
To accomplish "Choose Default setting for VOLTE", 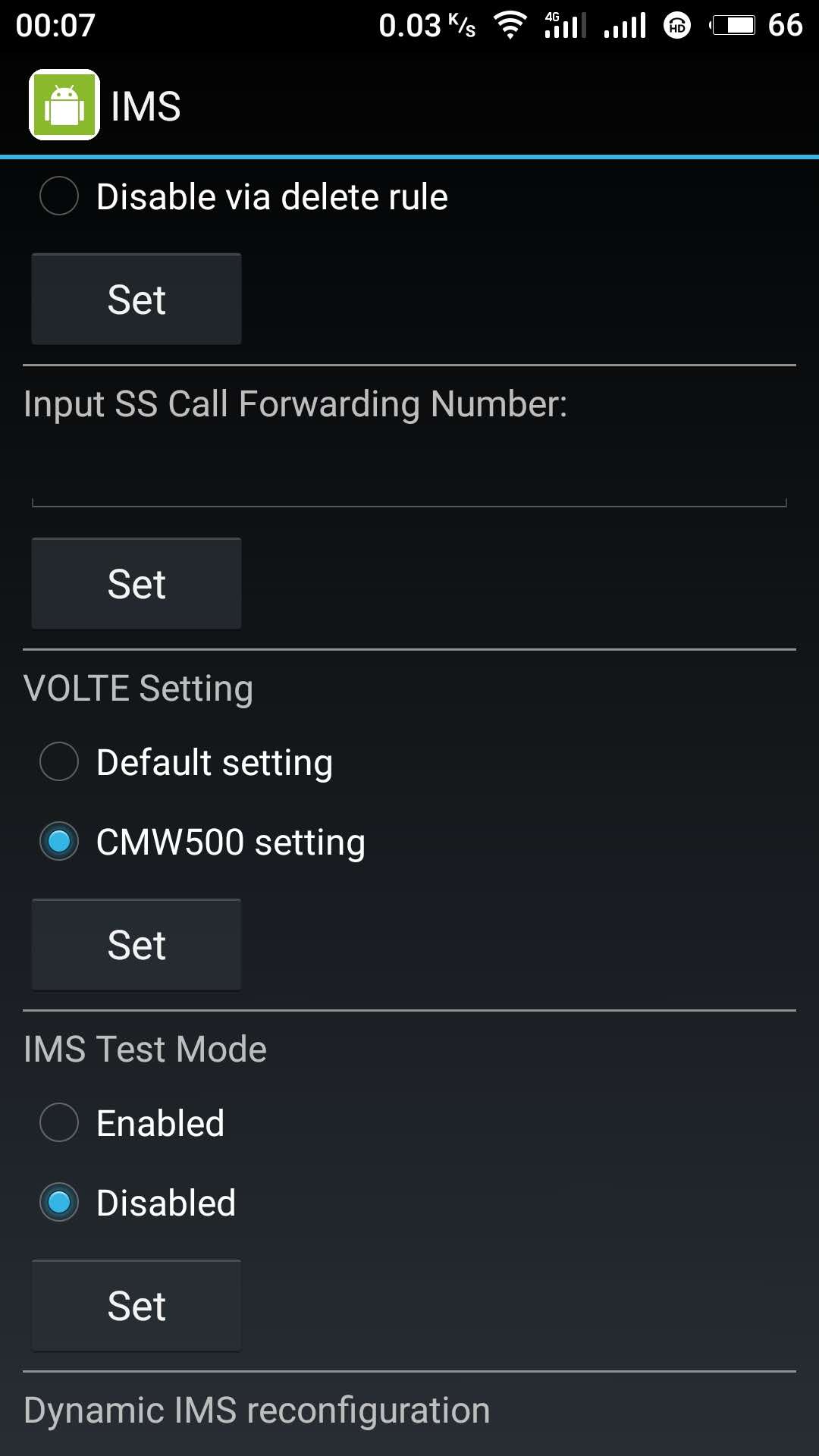I will click(x=186, y=761).
